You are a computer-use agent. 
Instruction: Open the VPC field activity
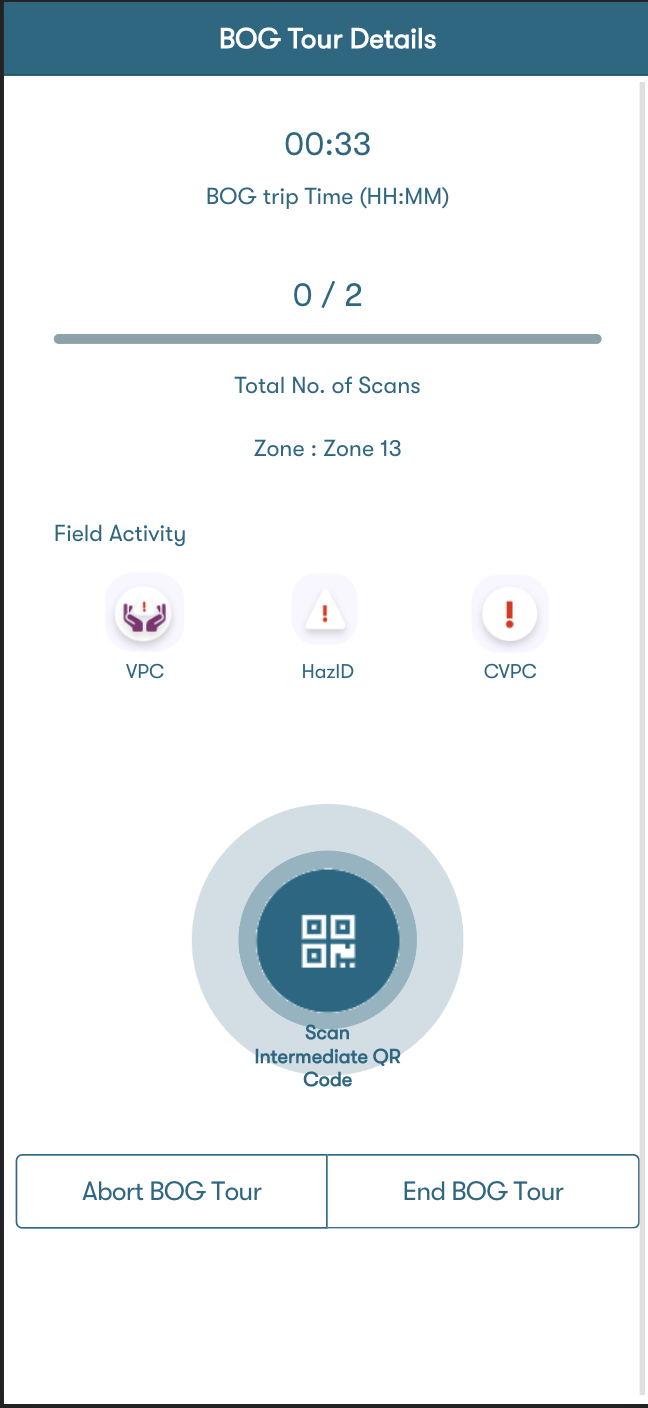(x=145, y=613)
